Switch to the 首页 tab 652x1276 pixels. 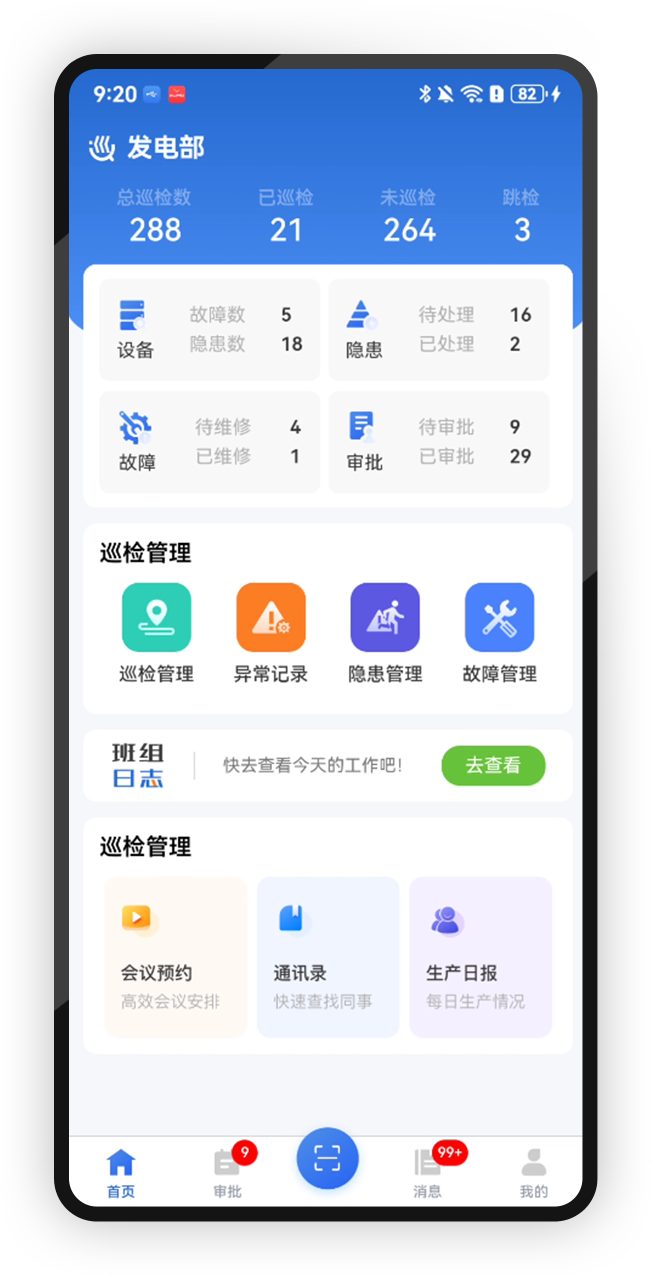(121, 1172)
